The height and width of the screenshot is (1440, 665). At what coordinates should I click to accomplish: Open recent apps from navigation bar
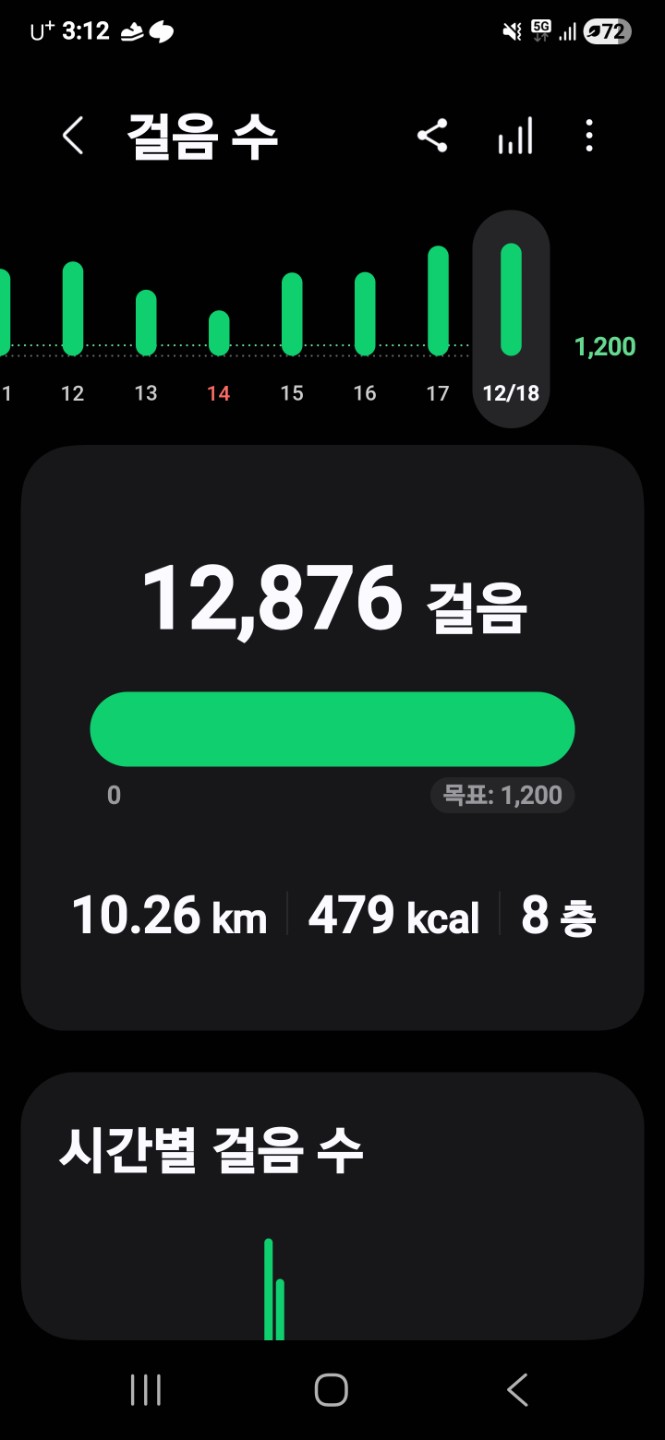click(146, 1390)
